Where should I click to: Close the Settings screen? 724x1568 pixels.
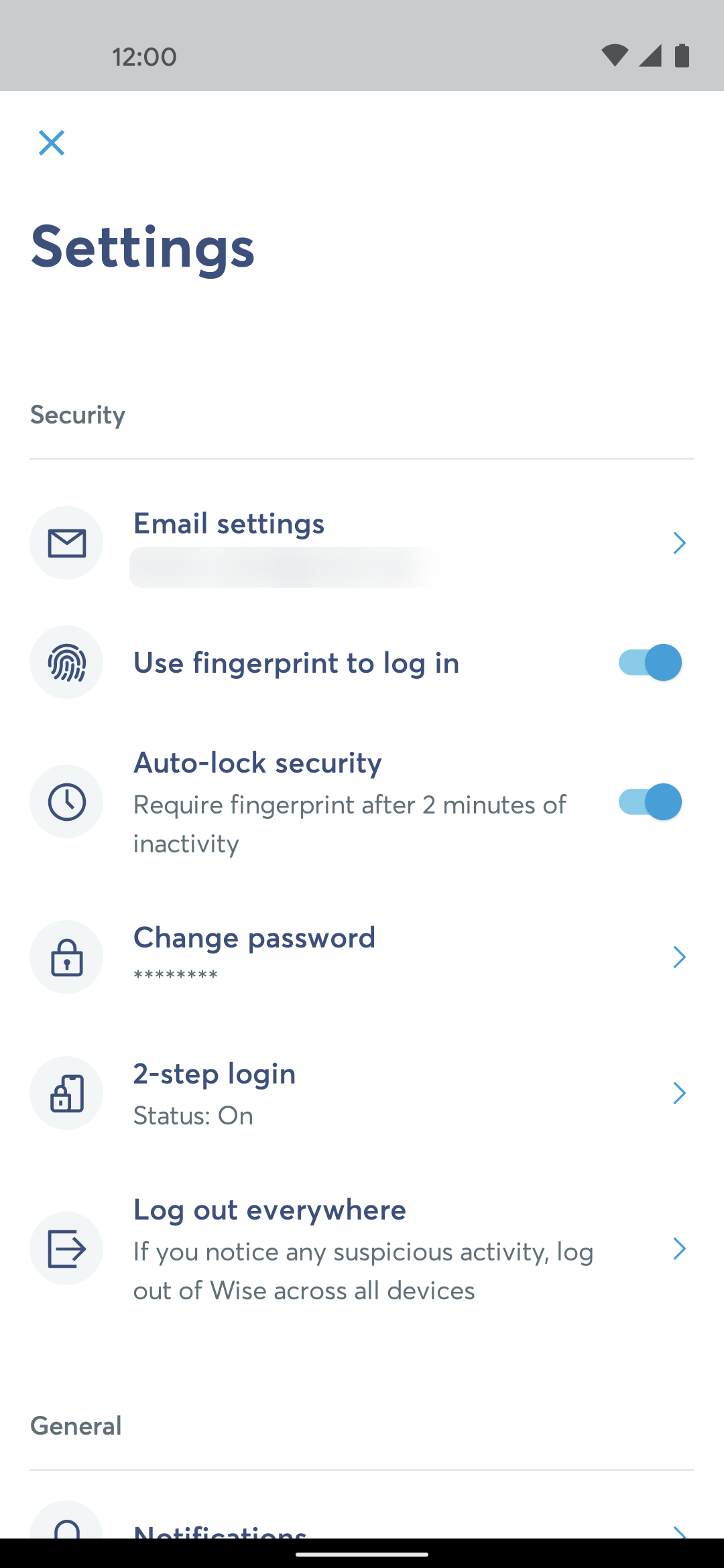[52, 143]
